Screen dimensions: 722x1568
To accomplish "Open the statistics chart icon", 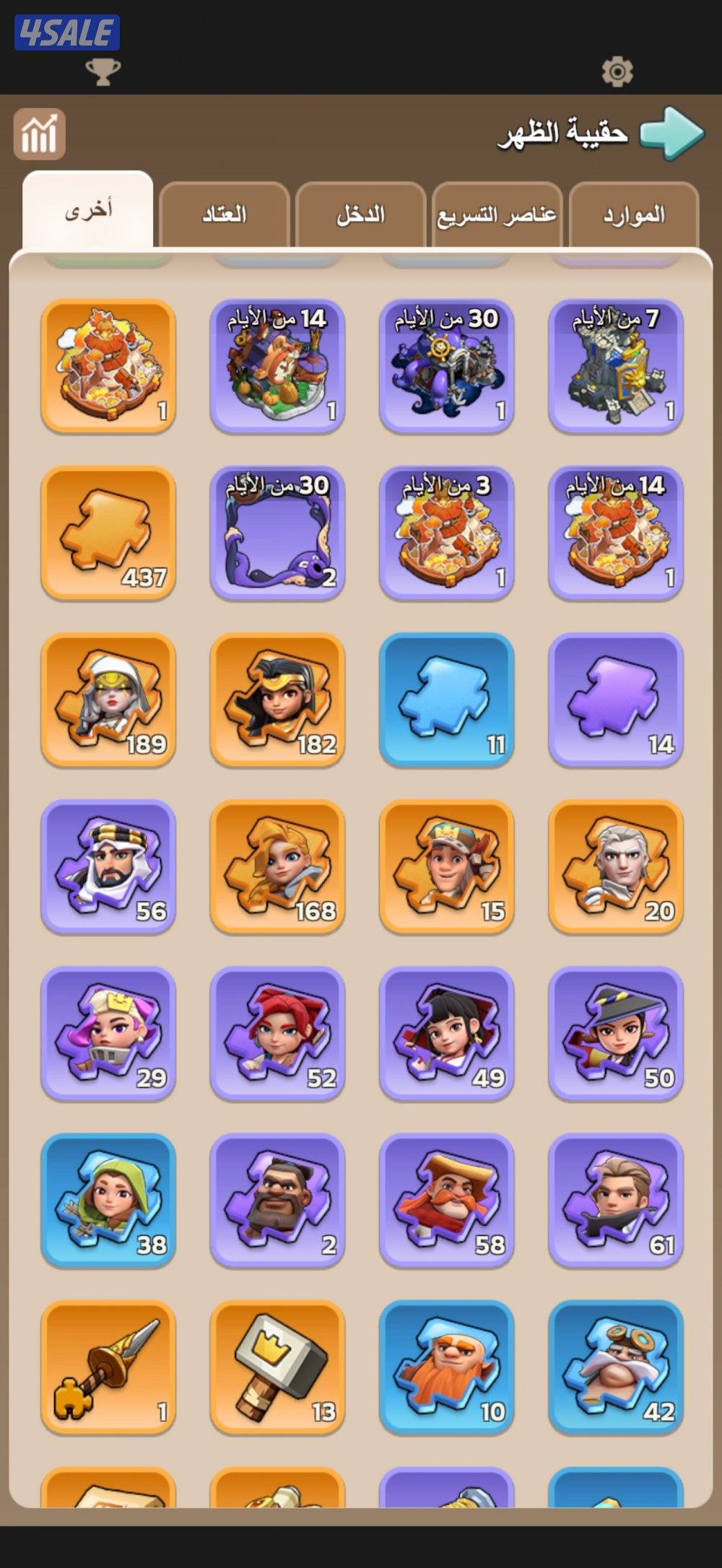I will pyautogui.click(x=40, y=134).
